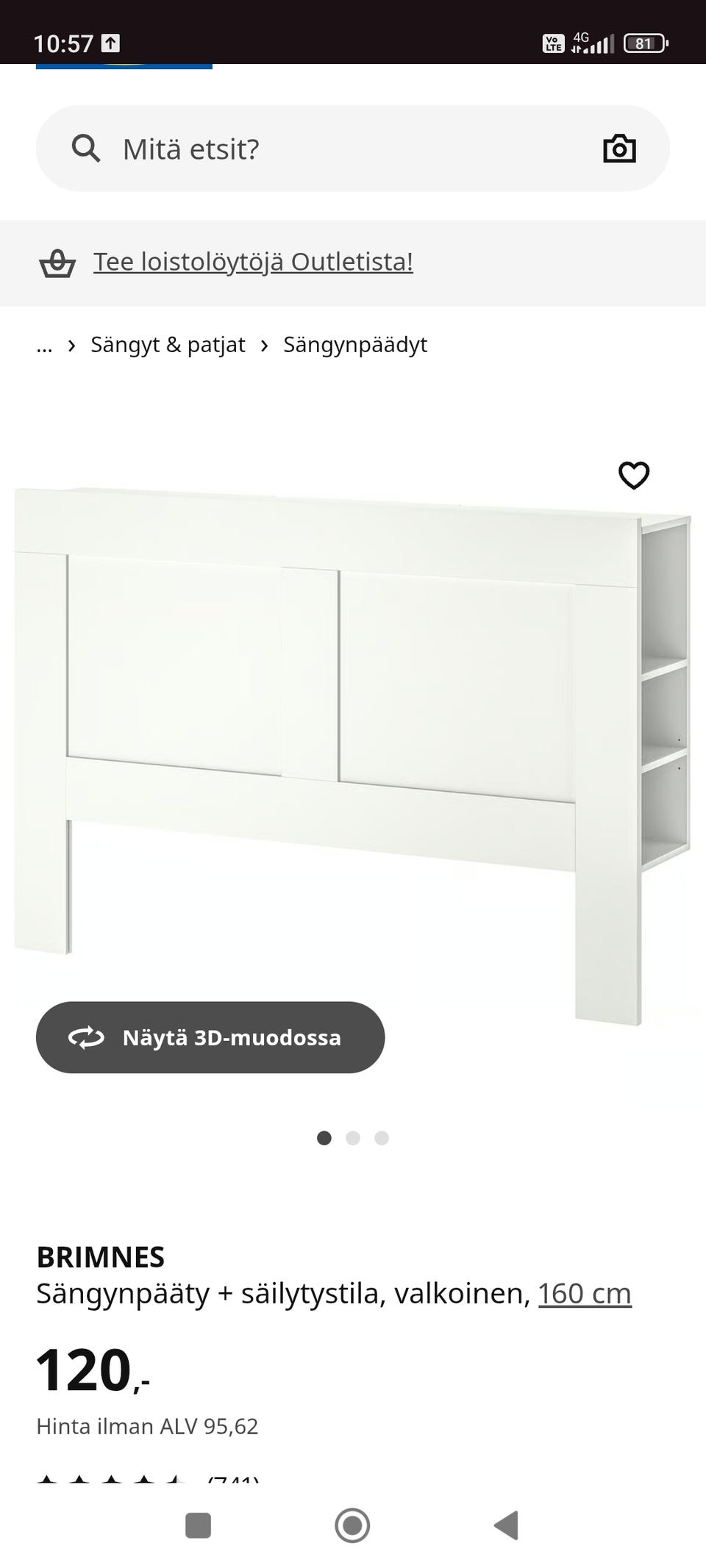Go back with the system back button
Screen dimensions: 706x1568
click(506, 1525)
